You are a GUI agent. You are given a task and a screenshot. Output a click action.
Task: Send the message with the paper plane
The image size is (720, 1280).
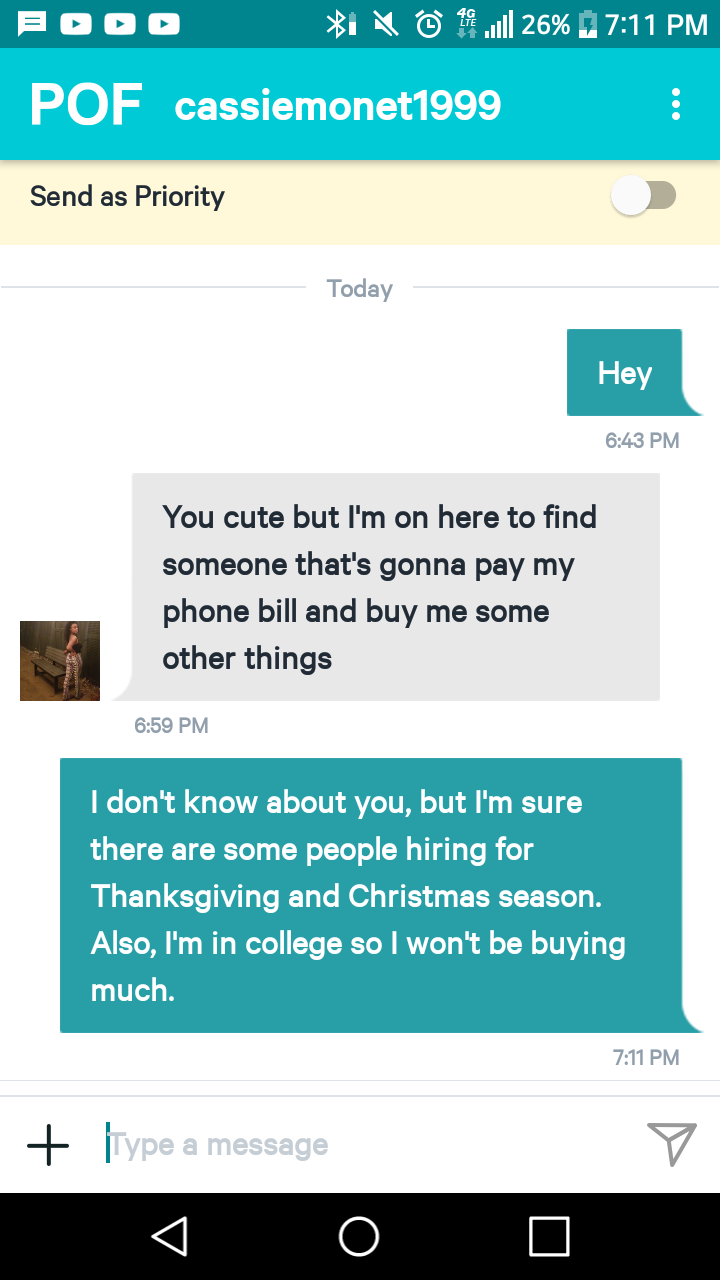(x=671, y=1144)
